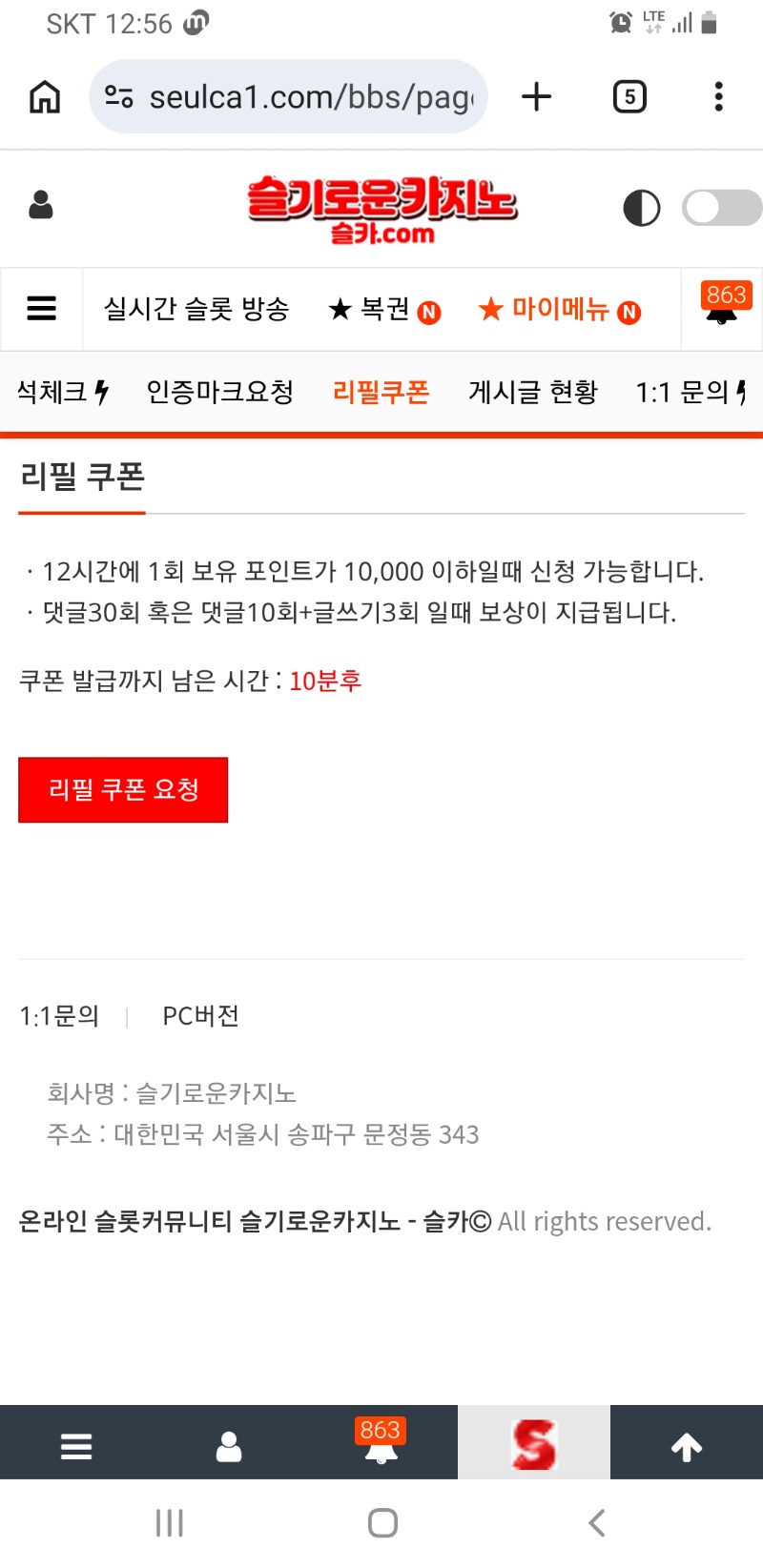
Task: Tap the browser home button
Action: [x=45, y=96]
